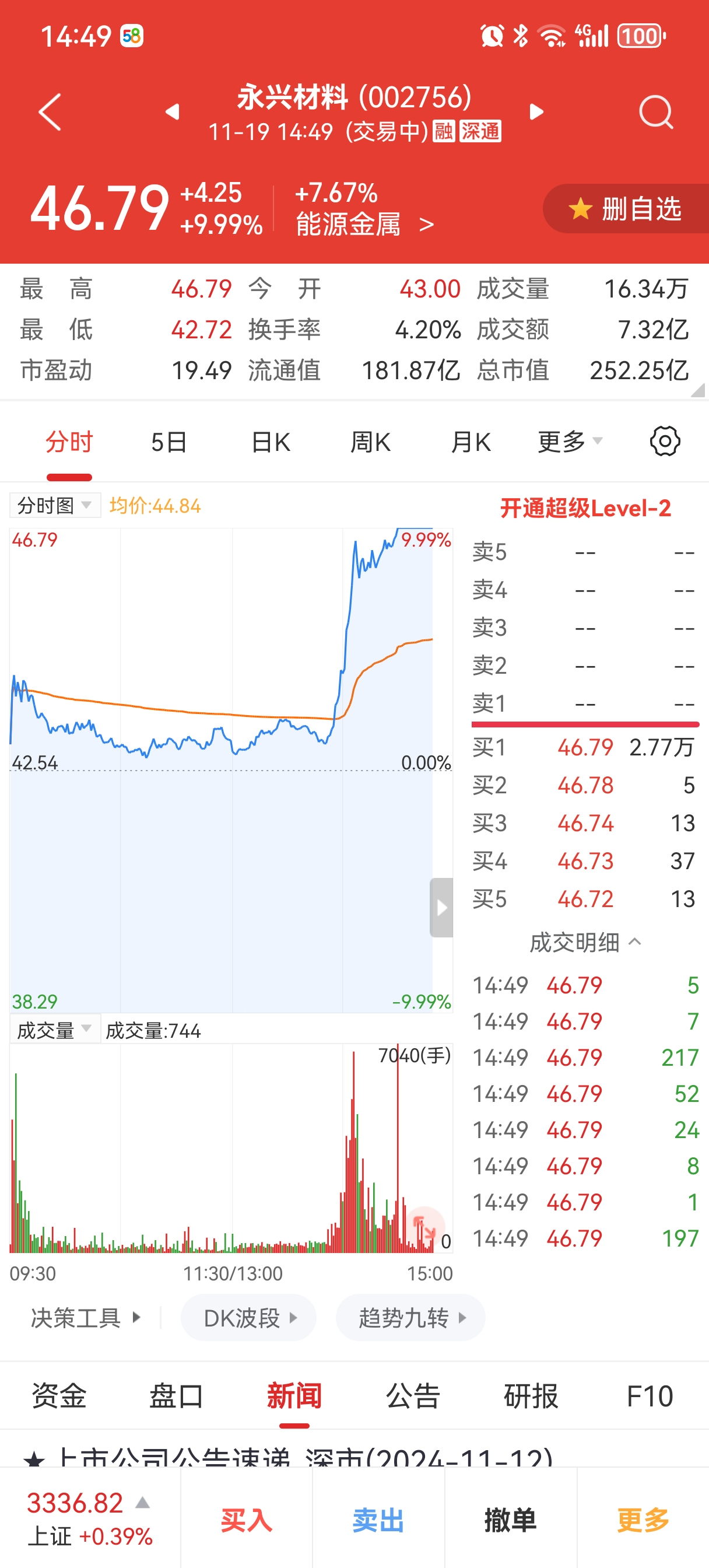Switch to the 5日 chart tab
This screenshot has height=1568, width=709.
coord(169,442)
